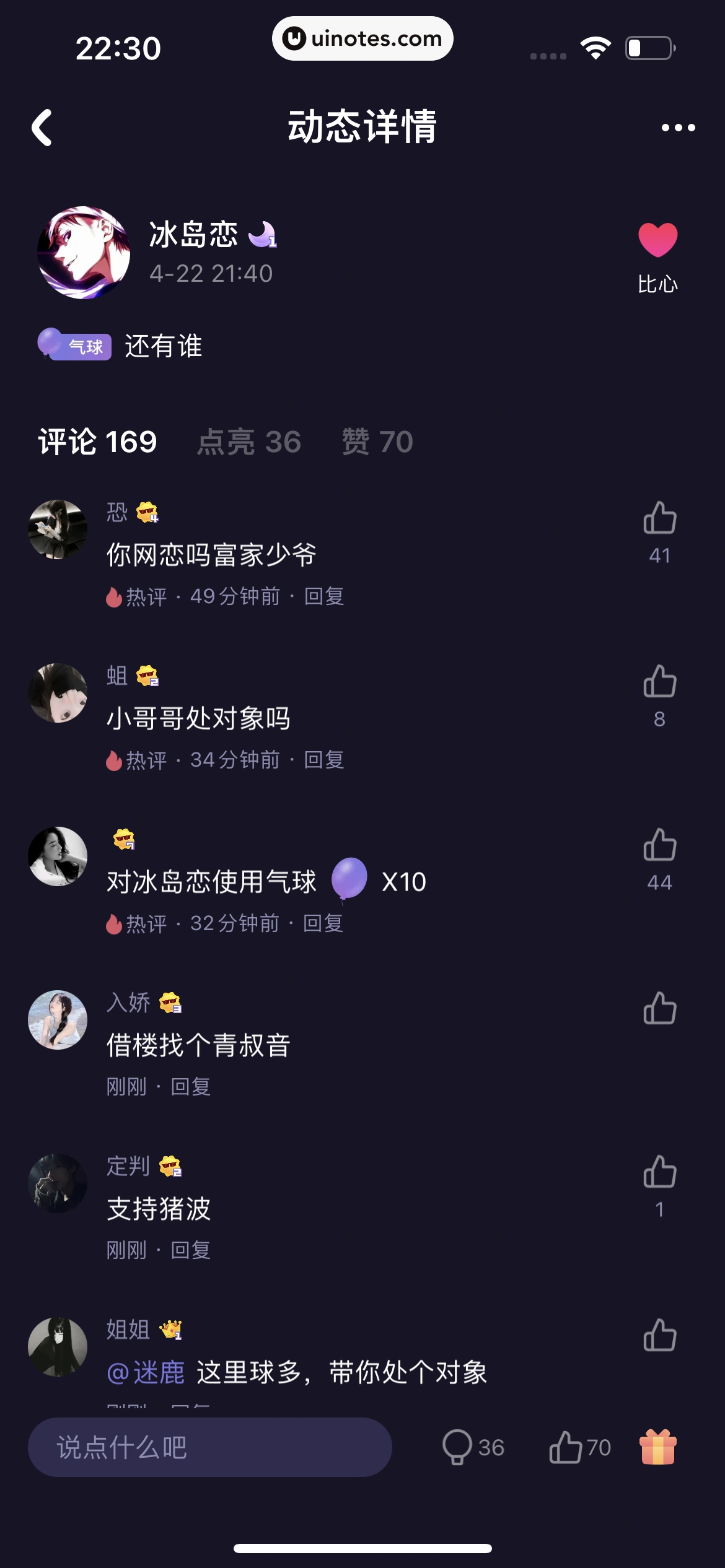This screenshot has width=725, height=1568.
Task: Open the @迷鹿 mention link
Action: click(x=147, y=1373)
